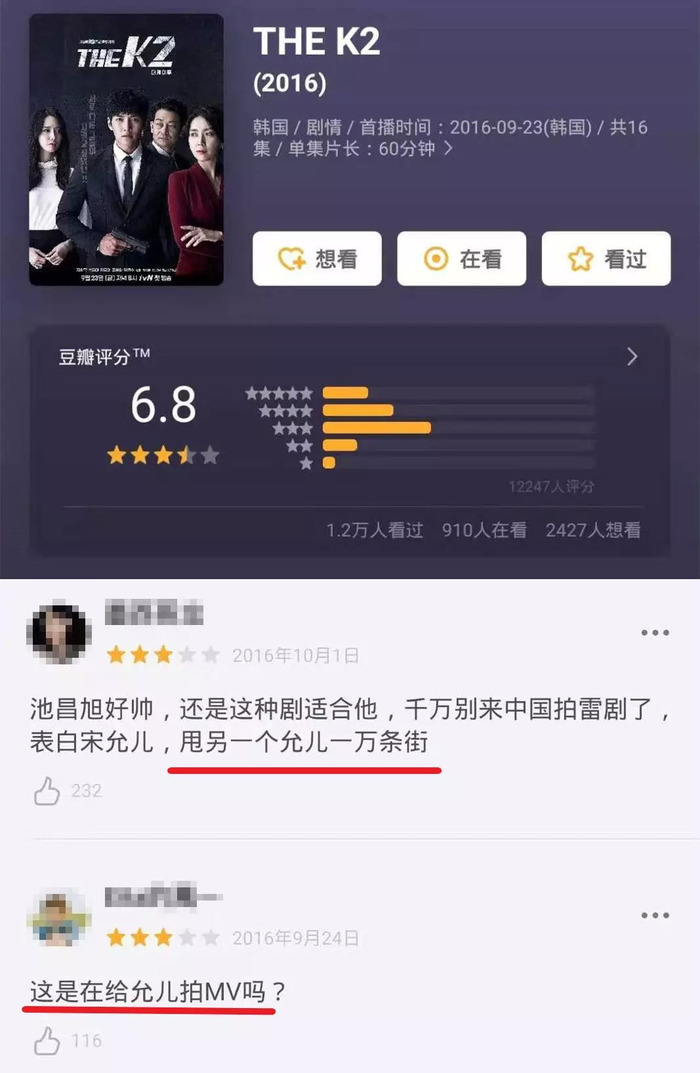Like the review with 232 likes

47,791
